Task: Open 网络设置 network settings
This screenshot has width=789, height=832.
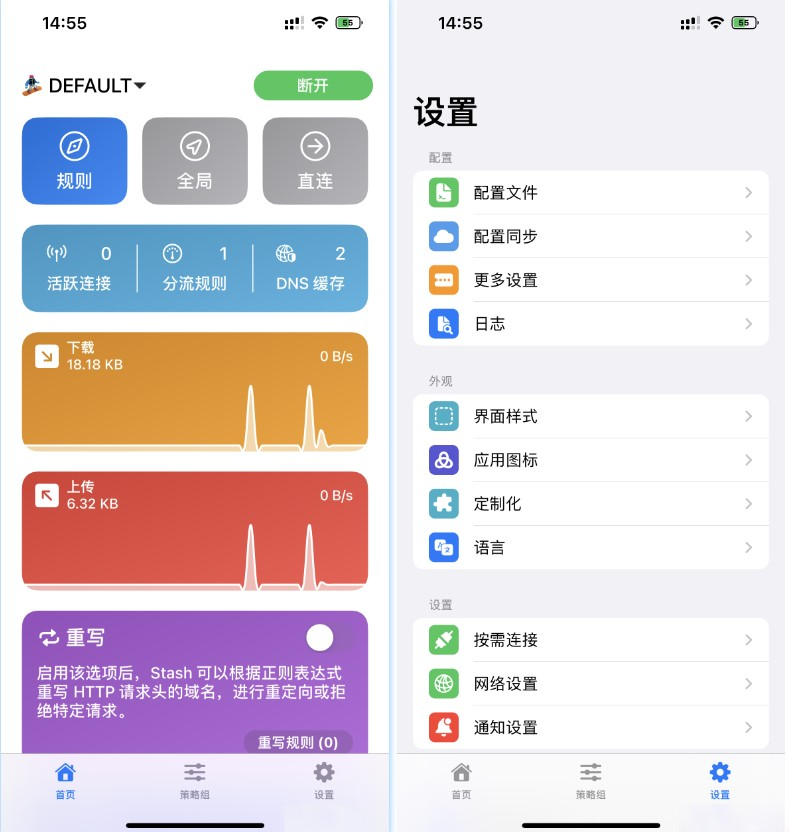Action: [x=591, y=685]
